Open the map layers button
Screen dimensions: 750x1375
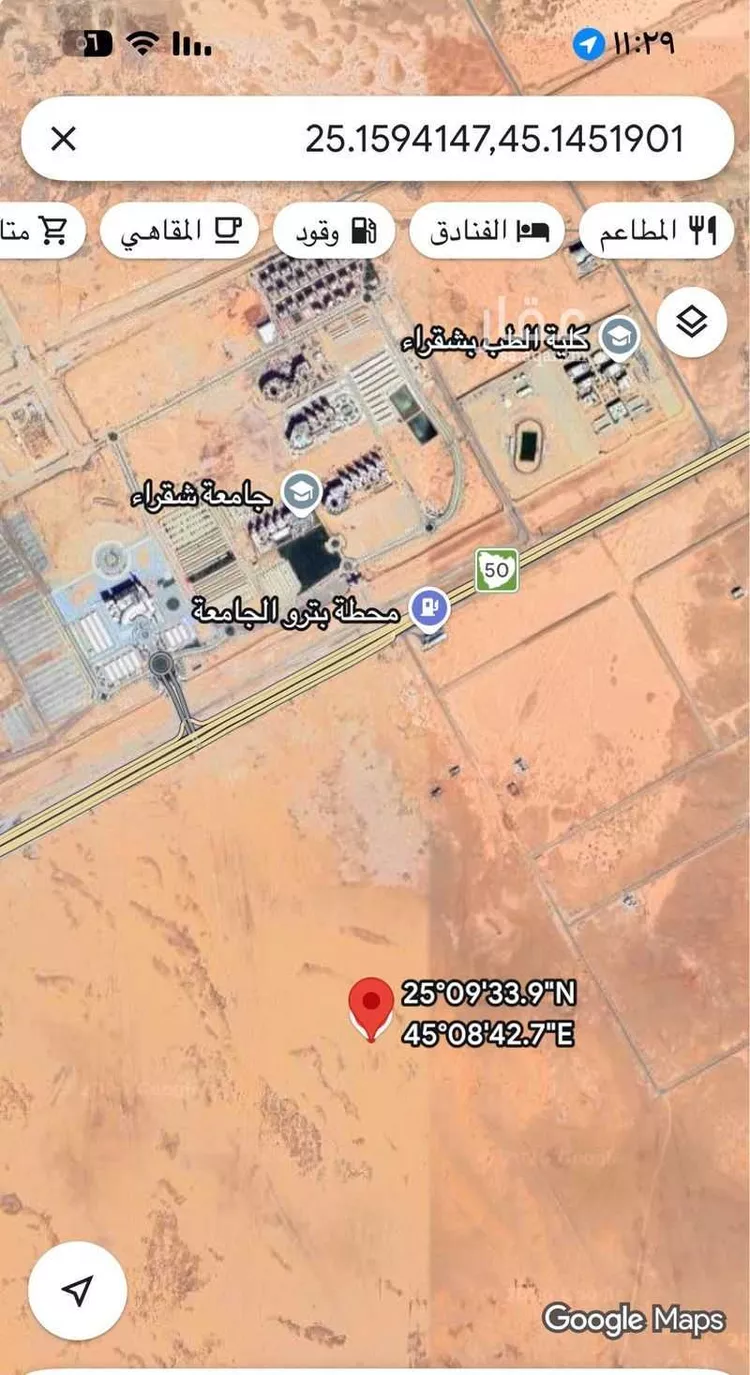tap(692, 322)
